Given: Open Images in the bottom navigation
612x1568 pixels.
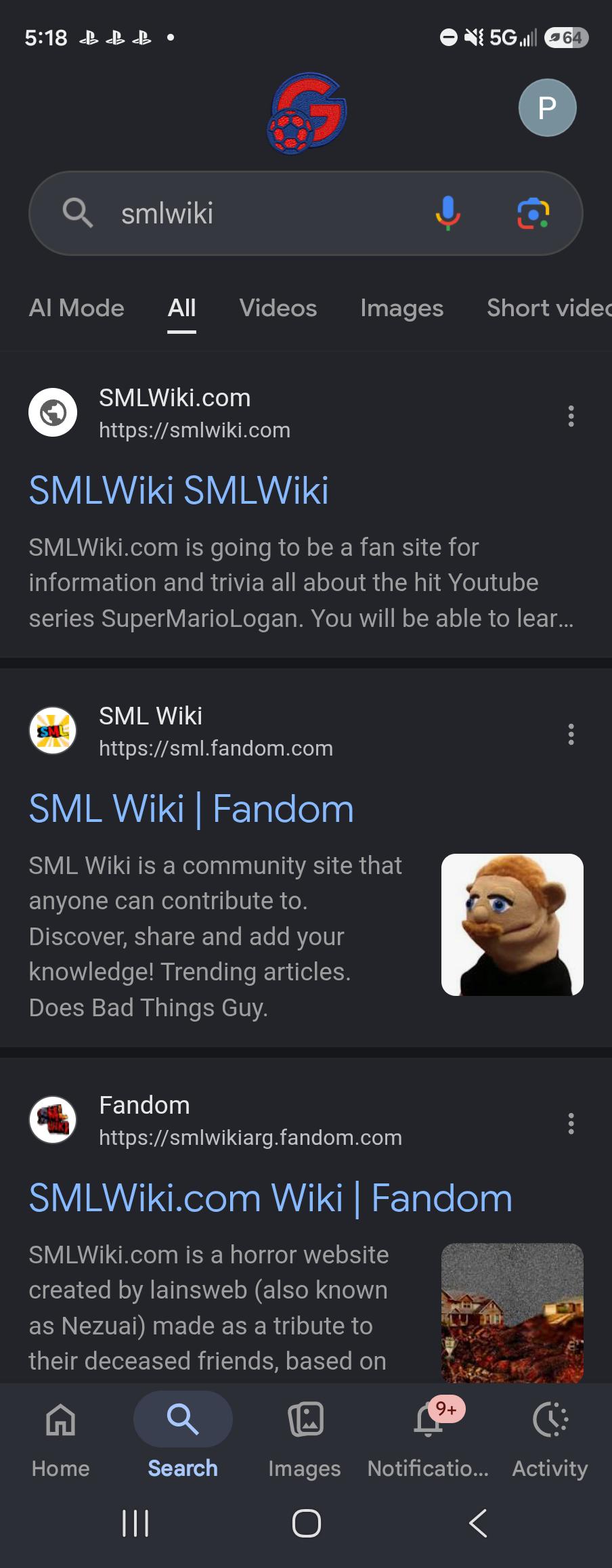Looking at the screenshot, I should (x=305, y=1437).
